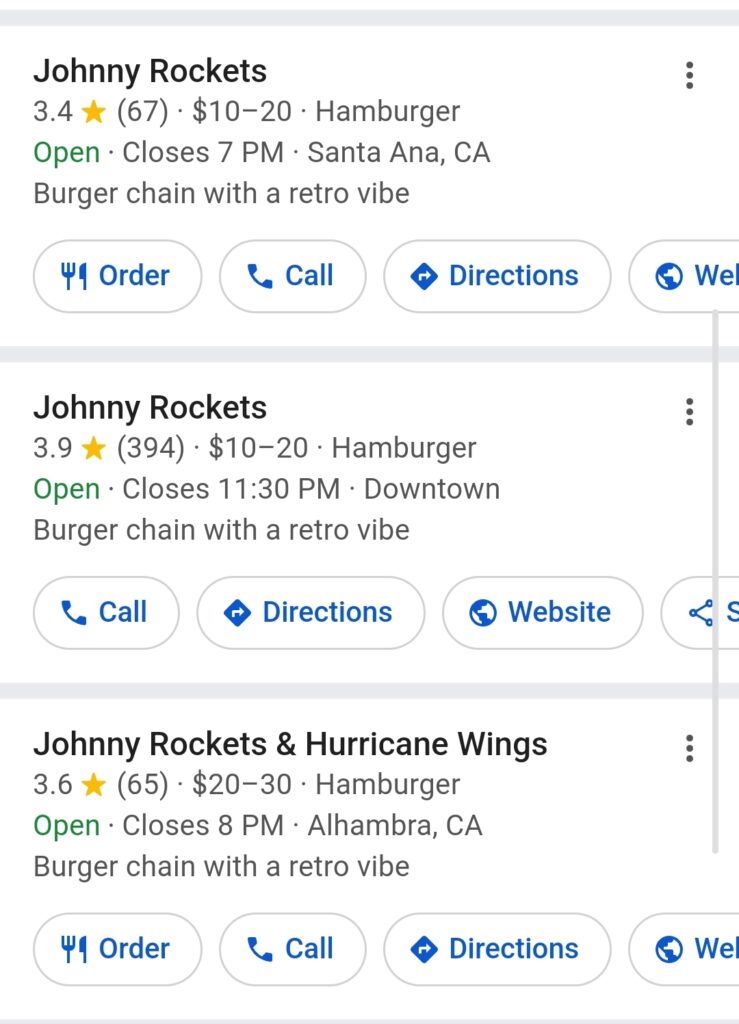The height and width of the screenshot is (1024, 739).
Task: Open overflow menu for Santa Ana Johnny Rockets
Action: [689, 75]
